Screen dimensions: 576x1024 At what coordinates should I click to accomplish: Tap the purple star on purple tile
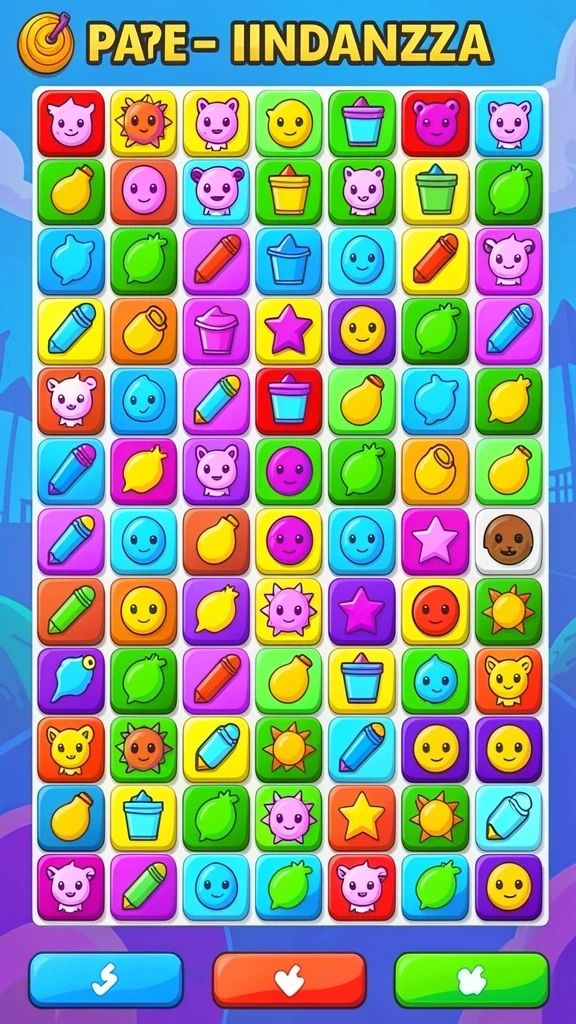click(362, 611)
